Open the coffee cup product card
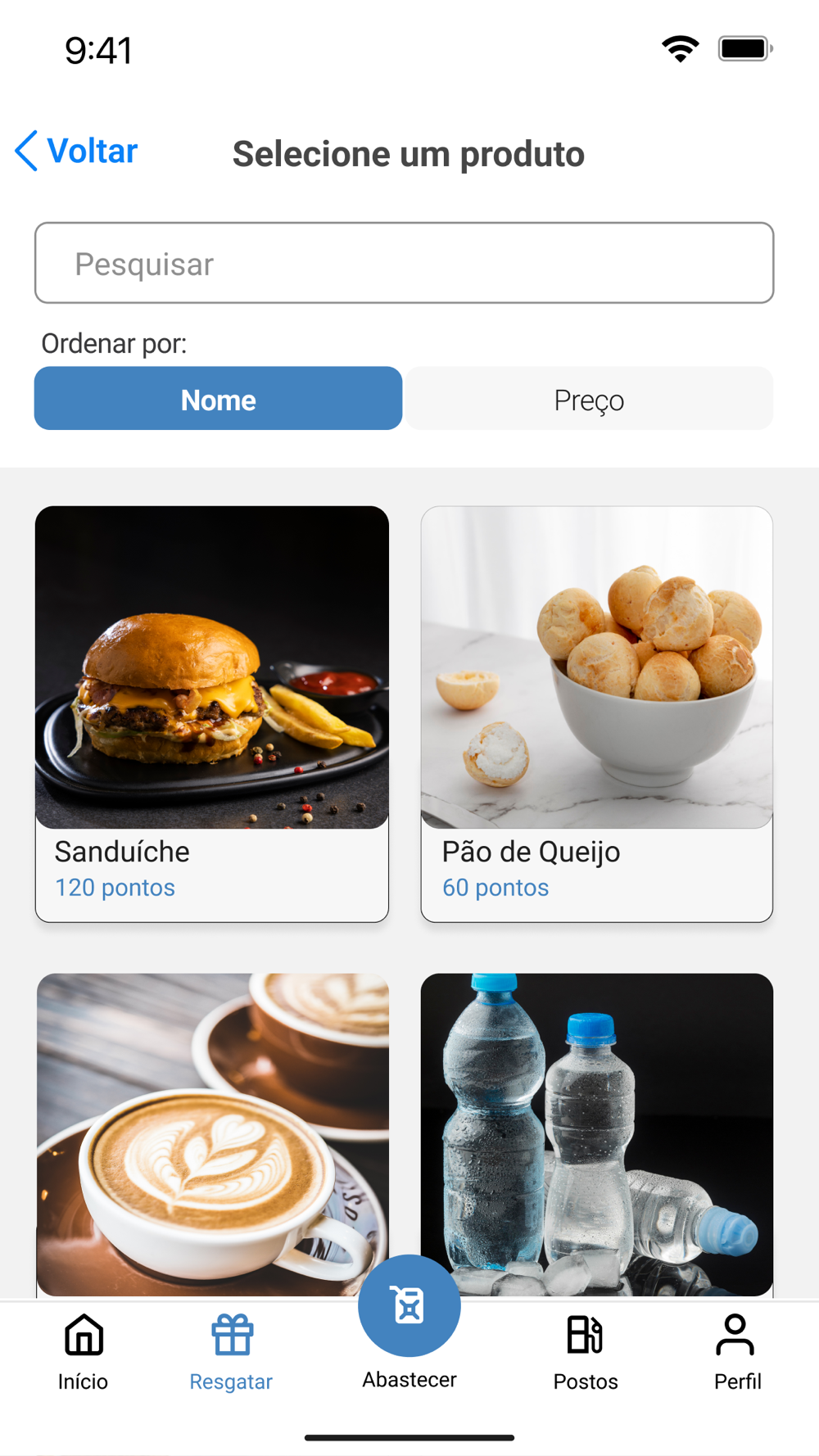This screenshot has width=819, height=1456. (x=212, y=1135)
